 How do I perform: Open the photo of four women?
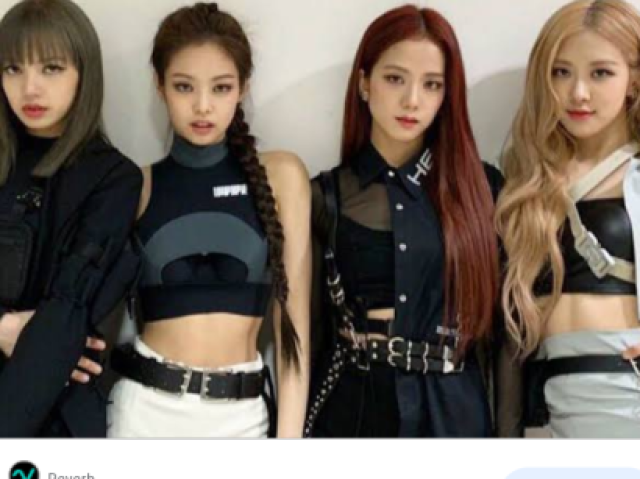click(320, 218)
